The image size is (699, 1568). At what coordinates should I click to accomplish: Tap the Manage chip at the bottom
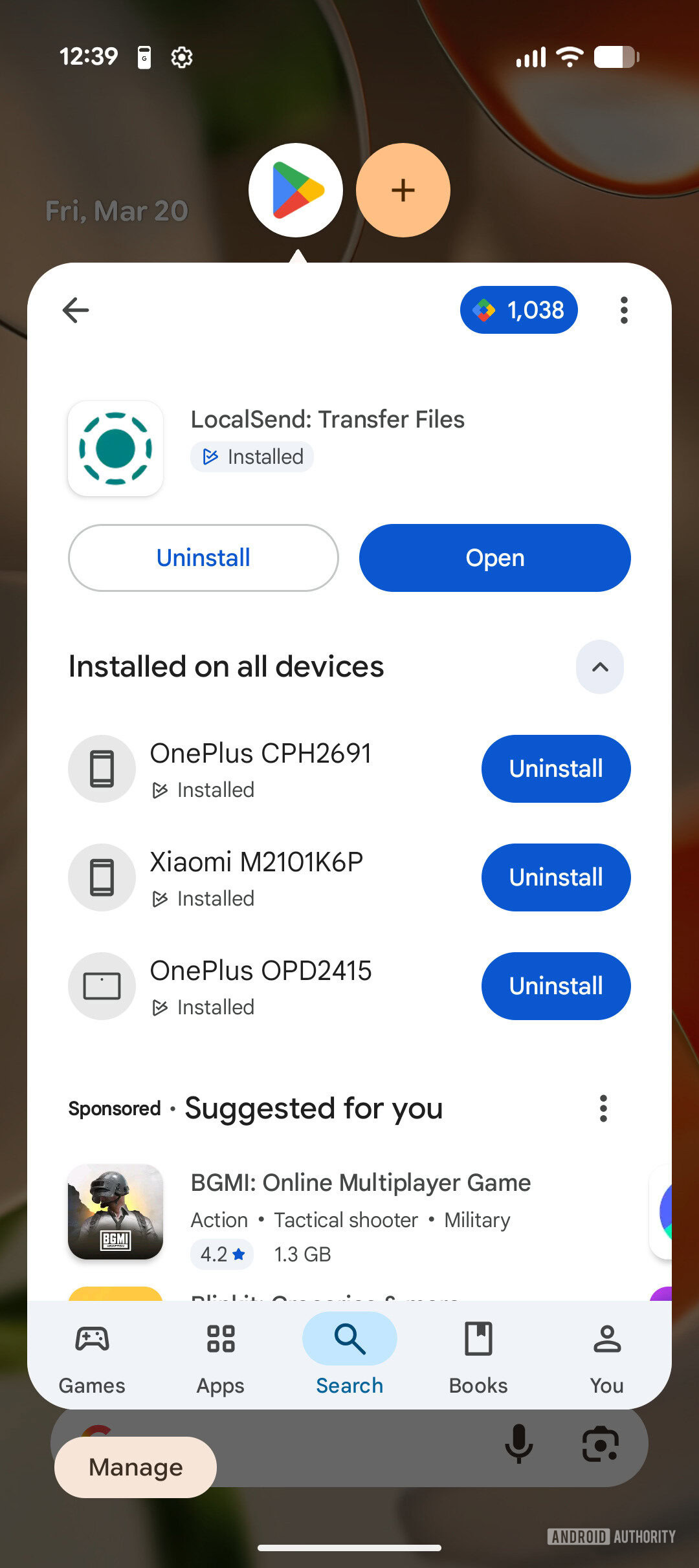(x=135, y=1467)
